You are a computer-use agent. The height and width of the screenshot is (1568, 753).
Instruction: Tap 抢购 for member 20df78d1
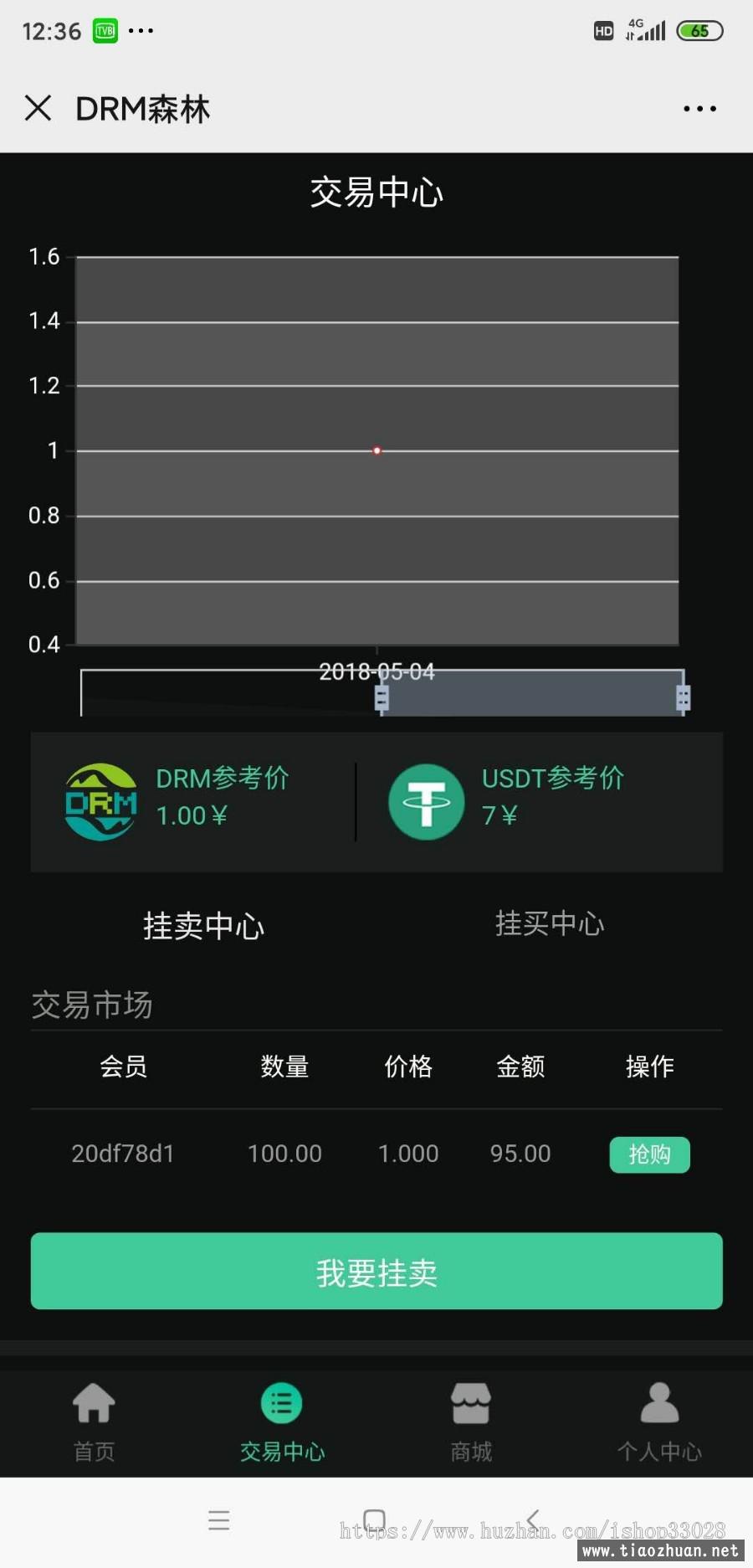649,1154
